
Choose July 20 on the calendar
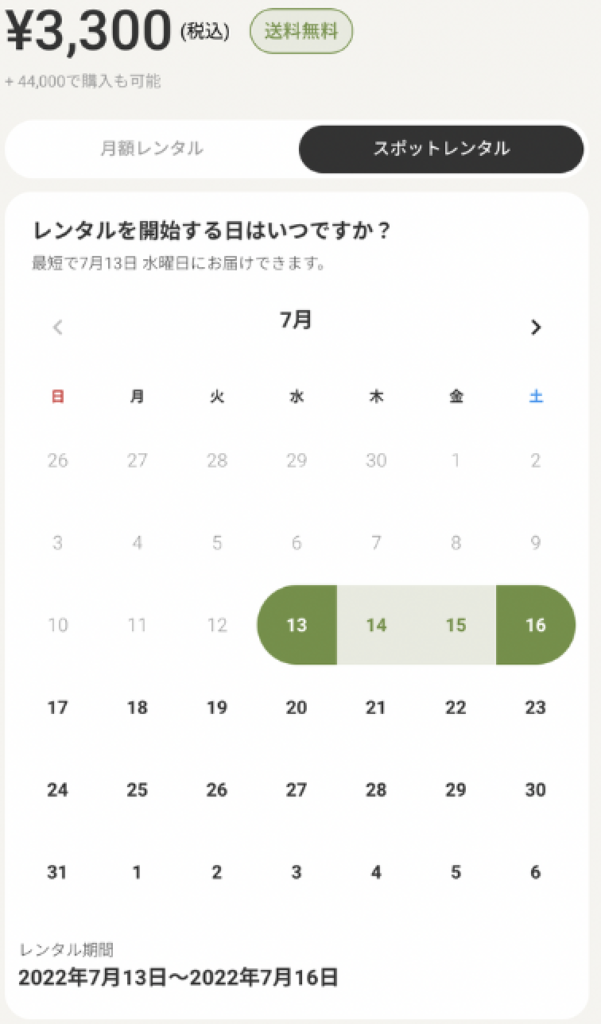297,707
